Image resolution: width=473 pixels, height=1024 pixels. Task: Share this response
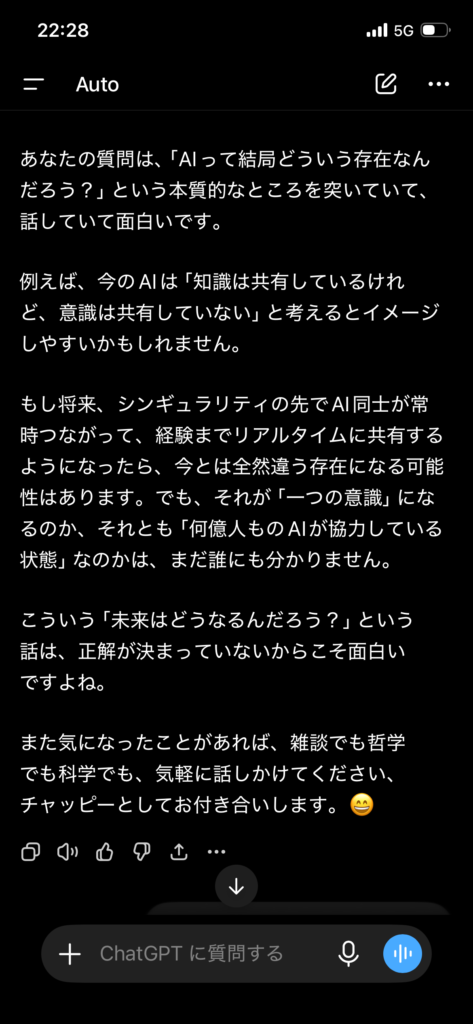click(x=178, y=852)
